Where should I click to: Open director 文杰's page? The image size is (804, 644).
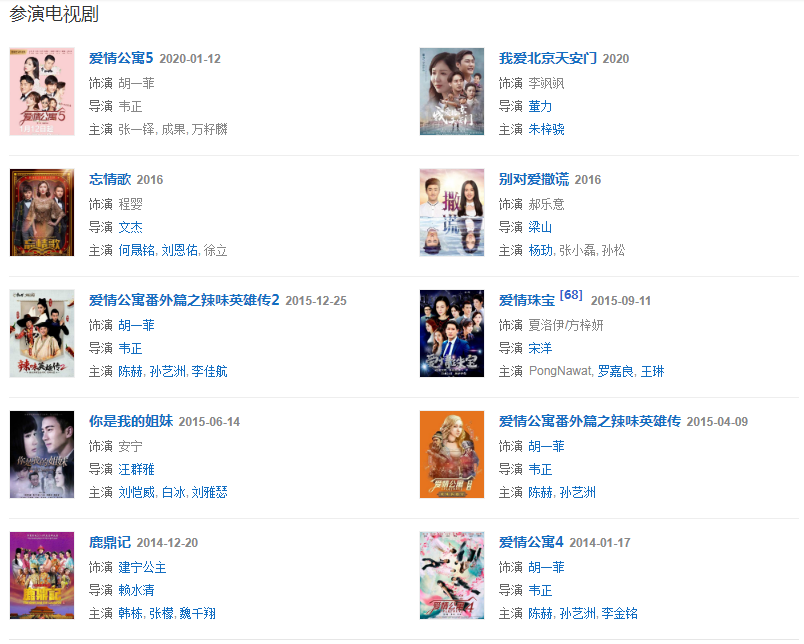(x=130, y=227)
